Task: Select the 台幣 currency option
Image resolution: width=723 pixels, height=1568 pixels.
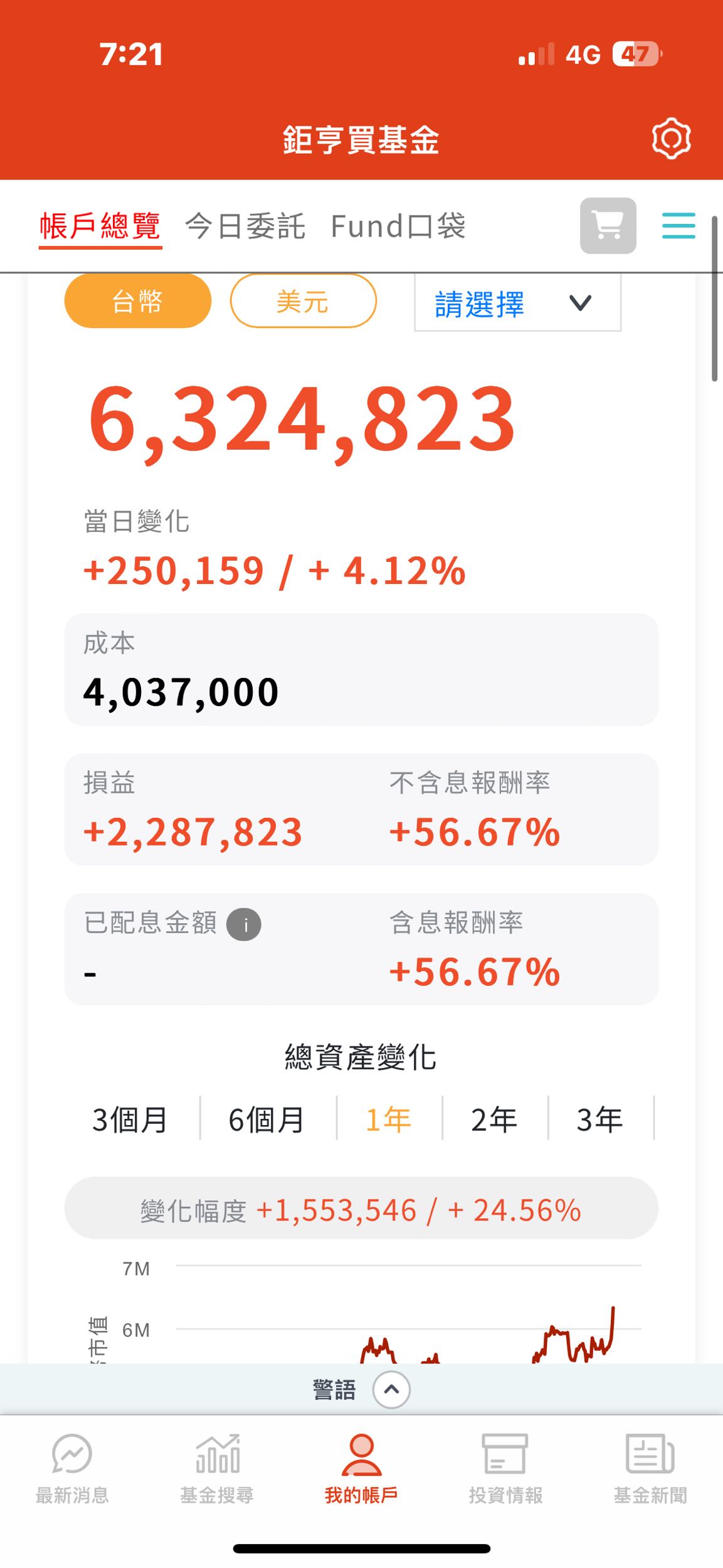Action: click(137, 302)
